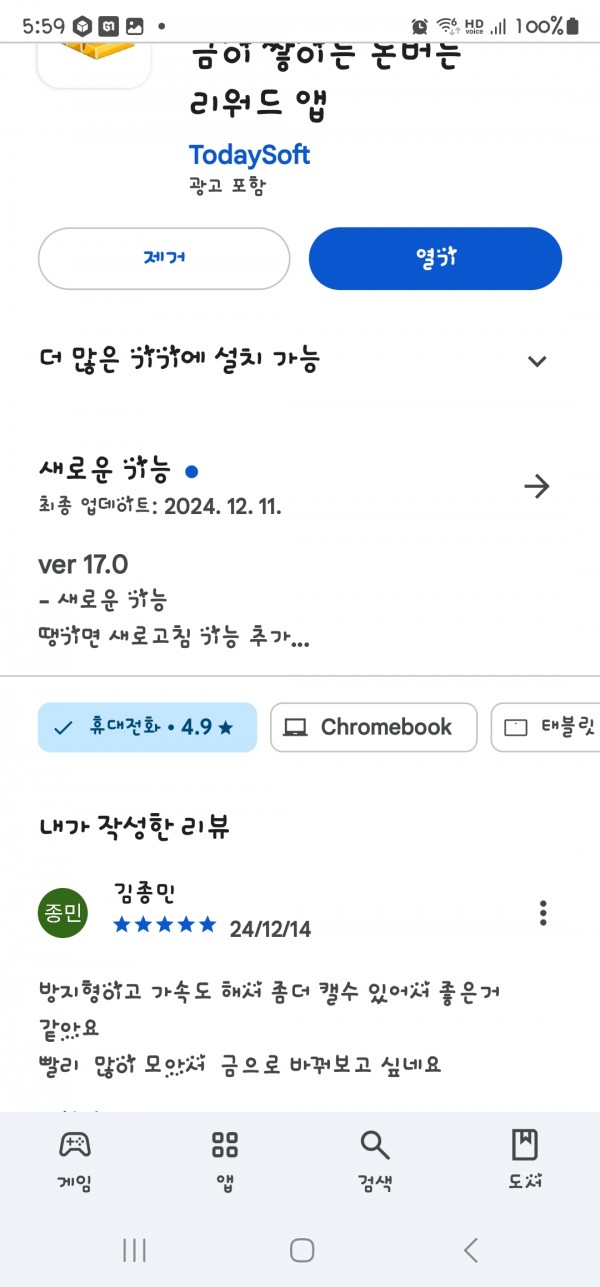Open the app with the 열기 button
The width and height of the screenshot is (600, 1287).
tap(435, 258)
